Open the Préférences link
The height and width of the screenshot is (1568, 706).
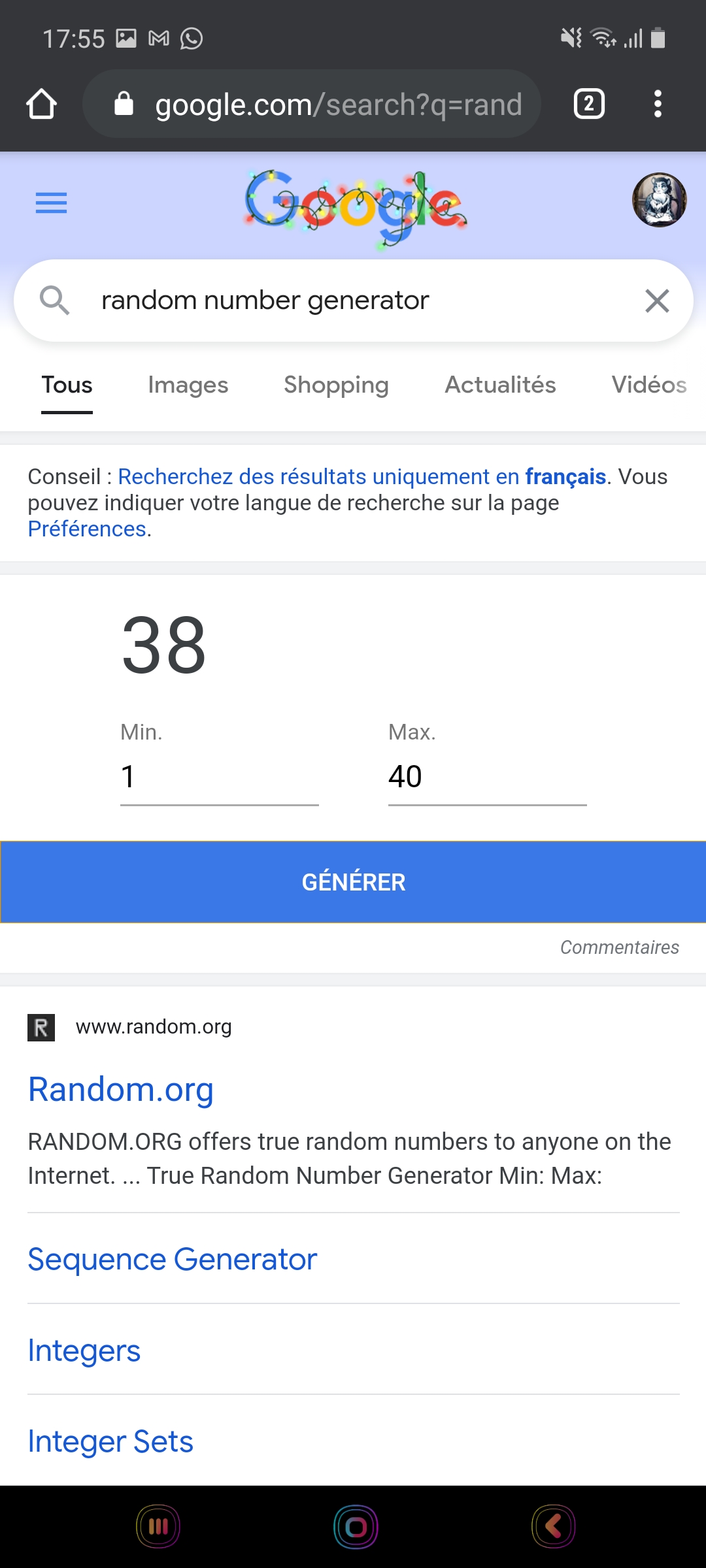(87, 529)
